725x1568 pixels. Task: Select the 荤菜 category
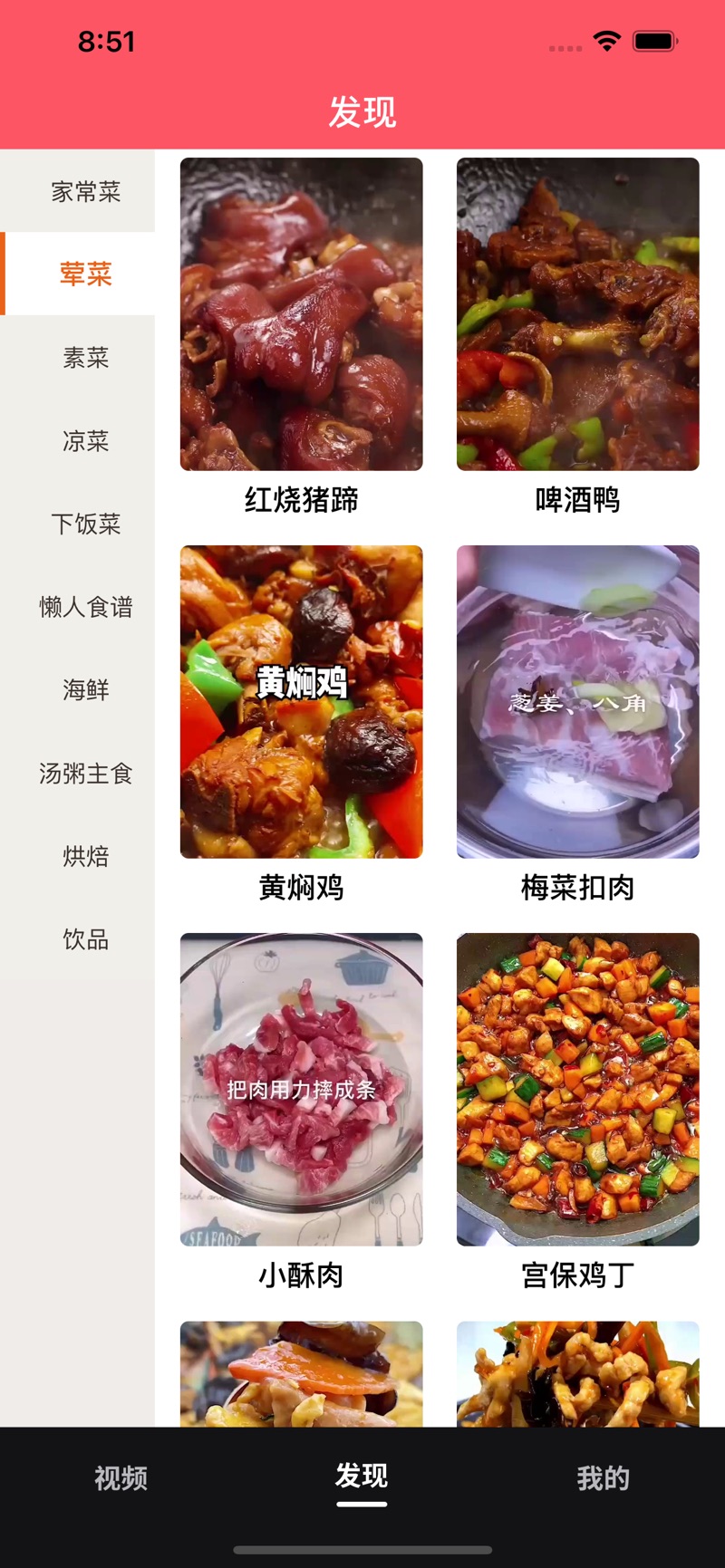(85, 274)
